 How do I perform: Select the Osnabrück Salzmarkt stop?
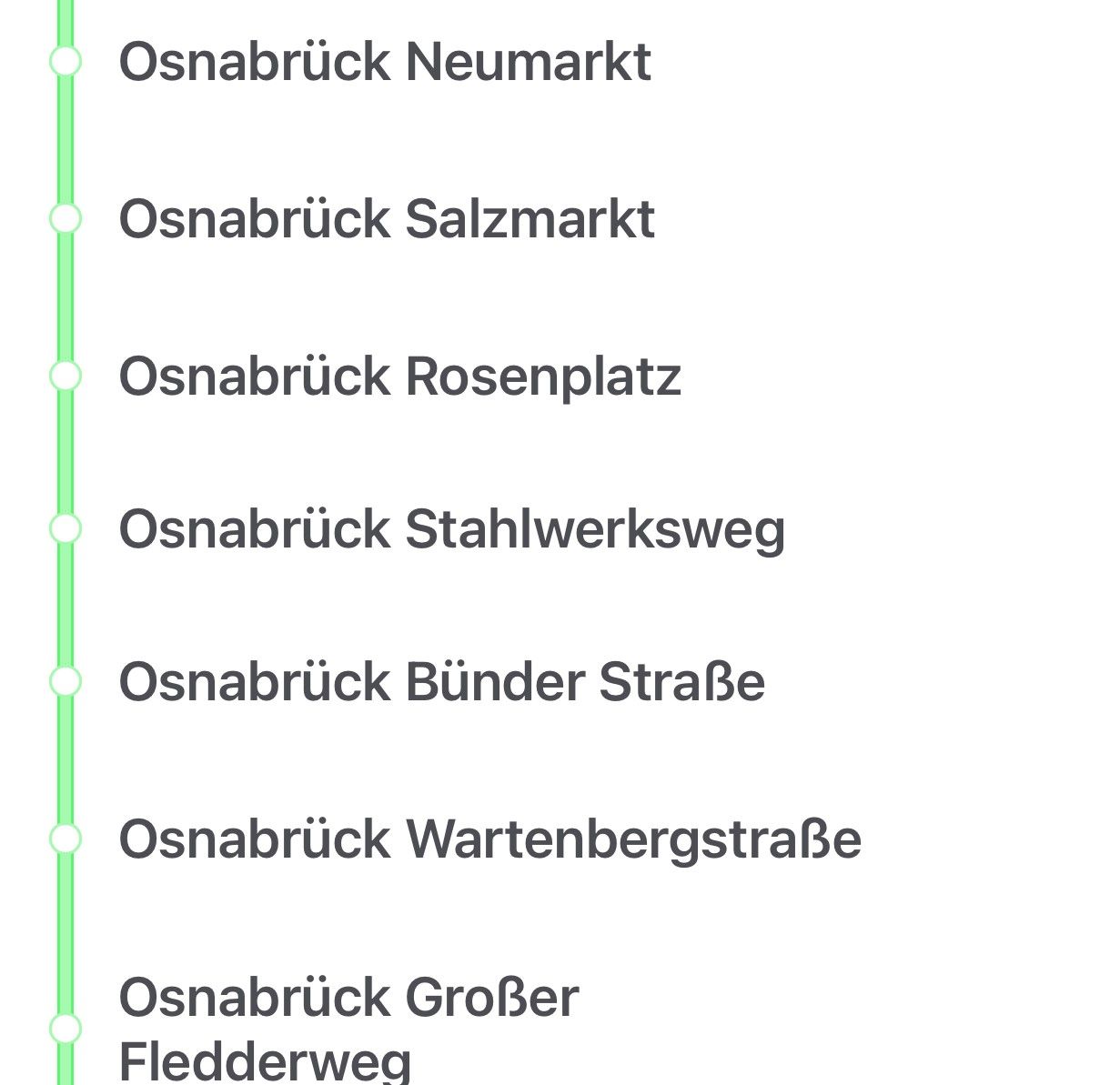[387, 219]
